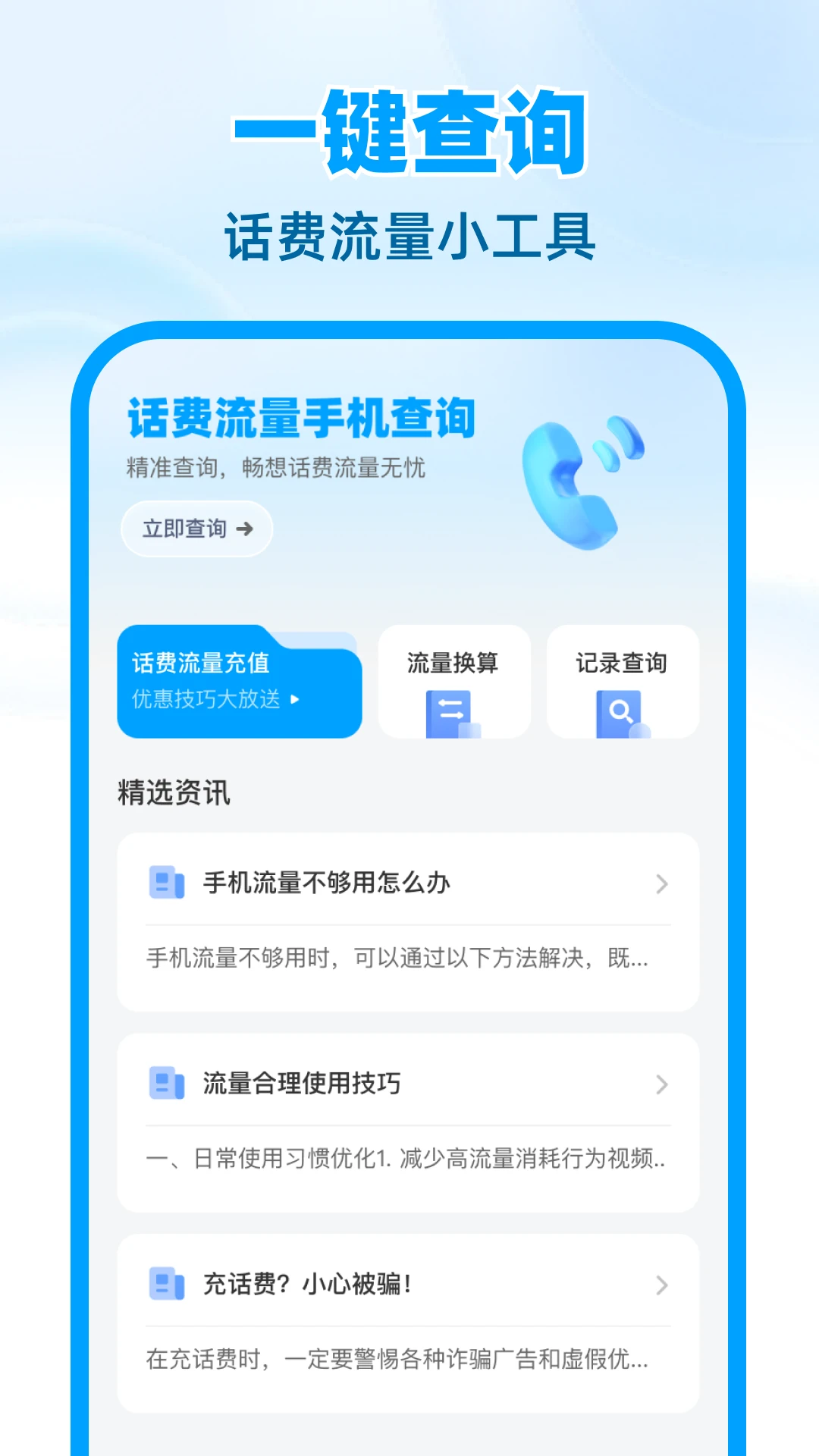This screenshot has height=1456, width=819.
Task: Click the news icon beside 充话费？小心被骗！
Action: 166,1284
